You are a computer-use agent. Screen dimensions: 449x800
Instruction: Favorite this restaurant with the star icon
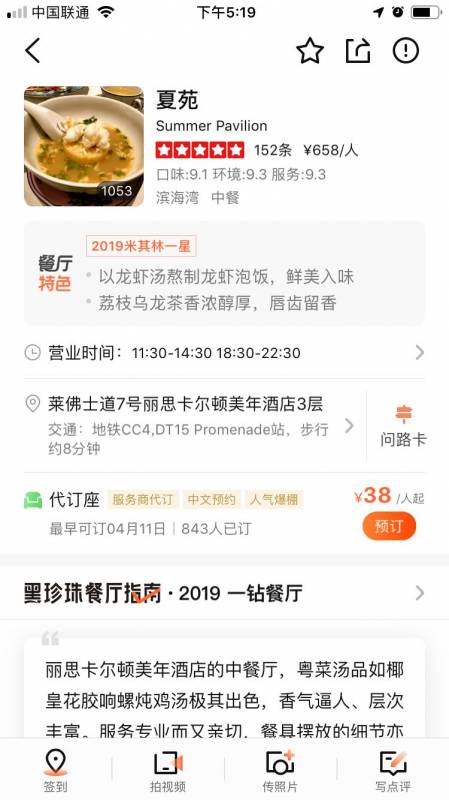[310, 51]
